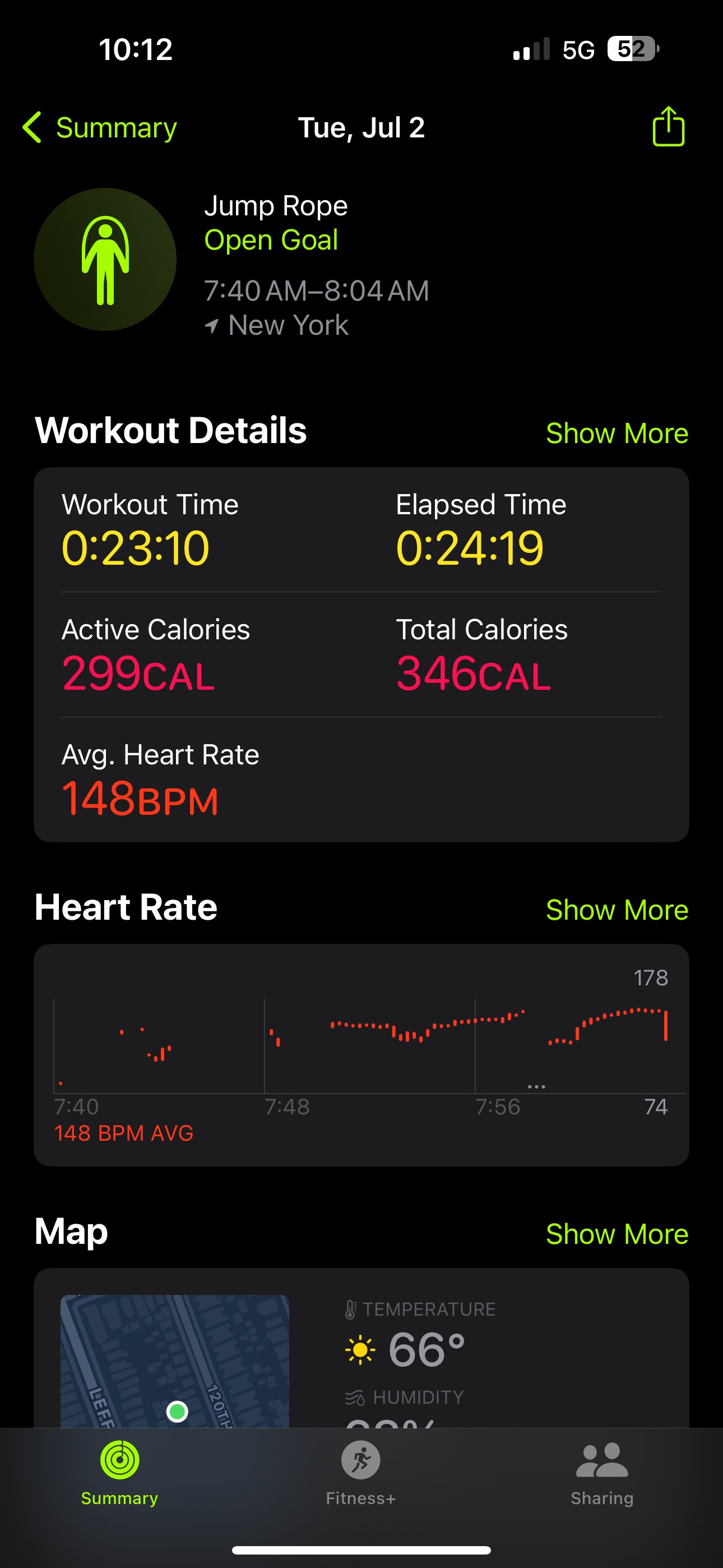Go back to Summary
723x1568 pixels.
point(100,128)
